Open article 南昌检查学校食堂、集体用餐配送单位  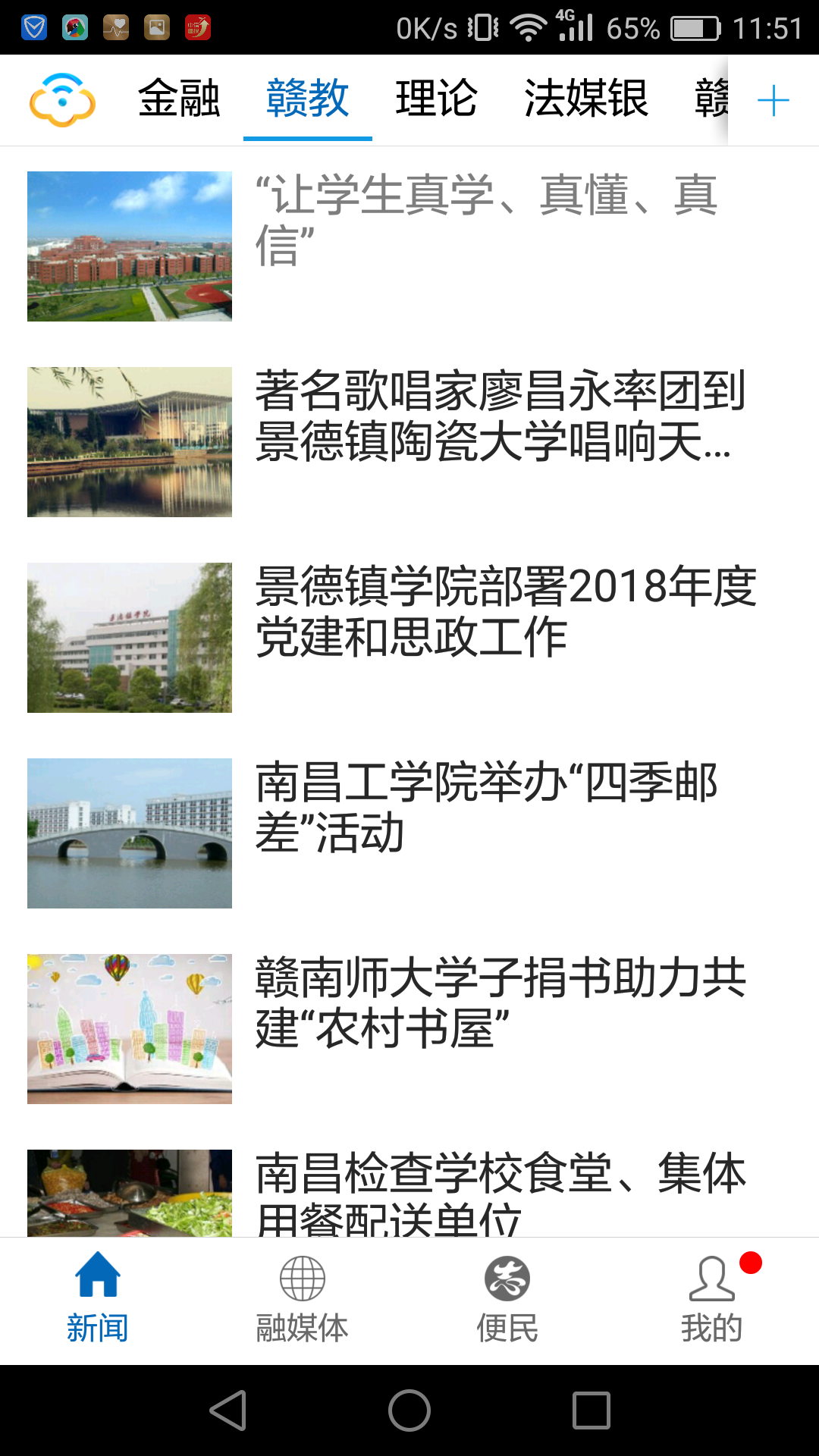click(x=409, y=1193)
